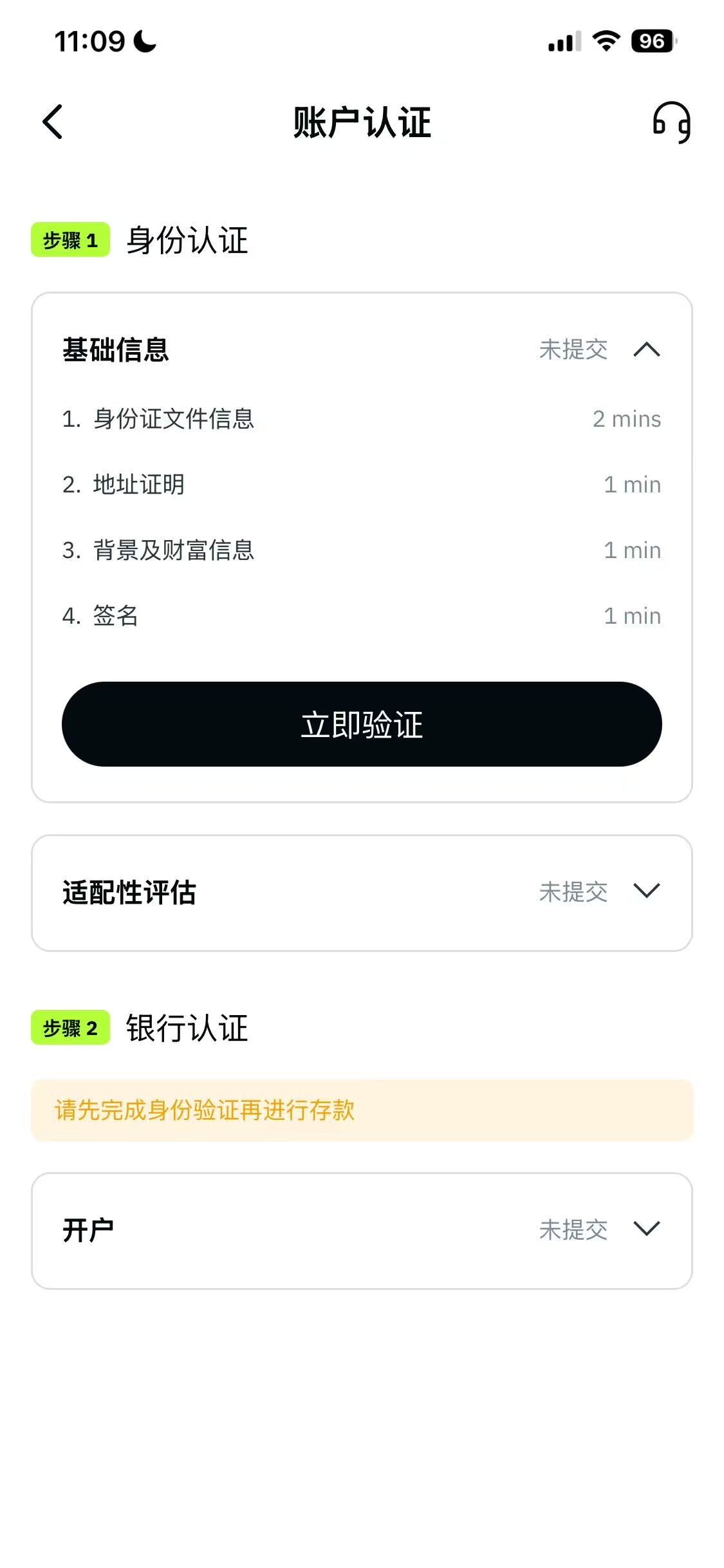Go back from 账户认证 page
The height and width of the screenshot is (1568, 724).
(x=53, y=122)
